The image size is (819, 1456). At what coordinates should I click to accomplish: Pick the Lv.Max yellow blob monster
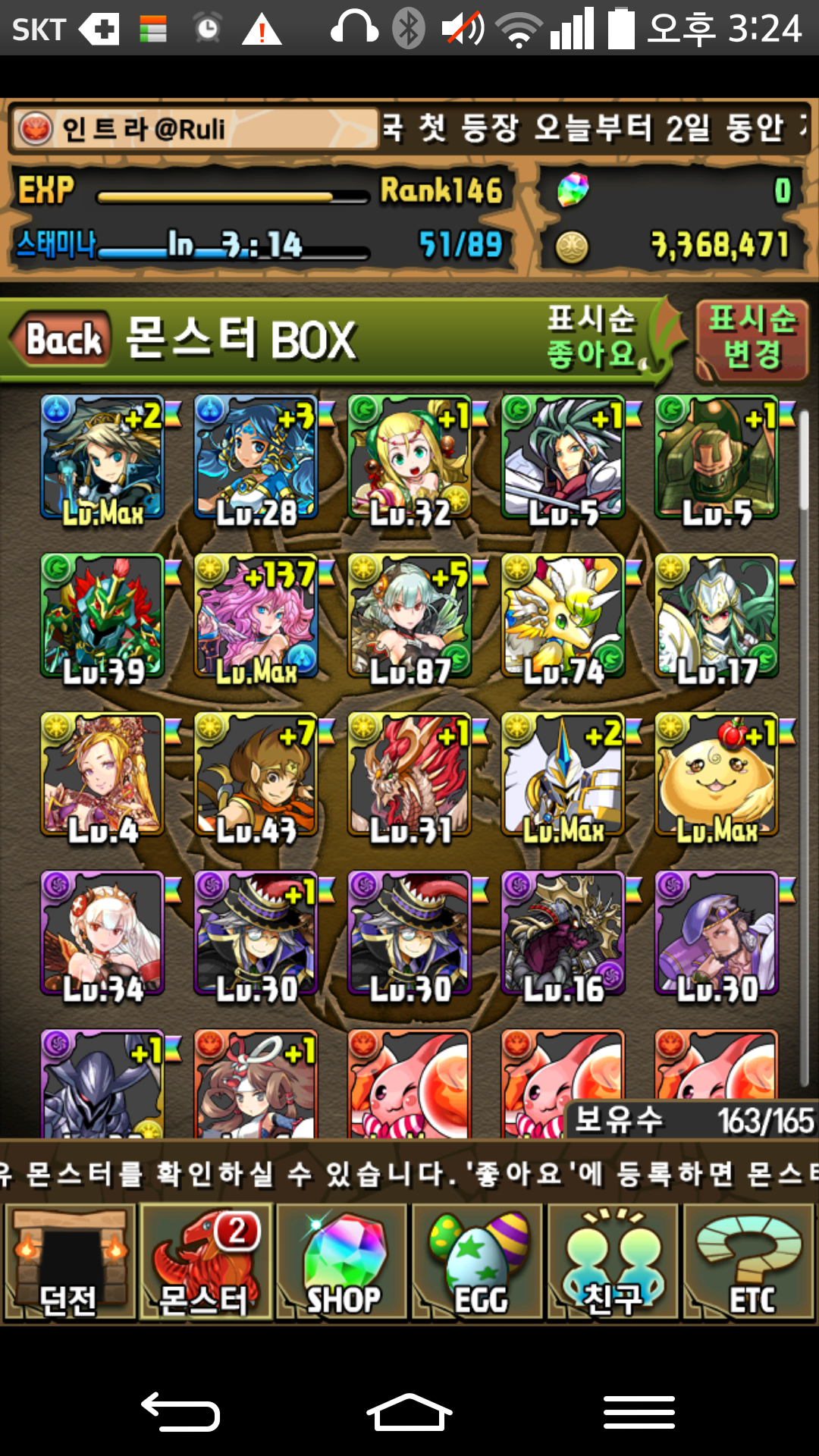pyautogui.click(x=717, y=775)
